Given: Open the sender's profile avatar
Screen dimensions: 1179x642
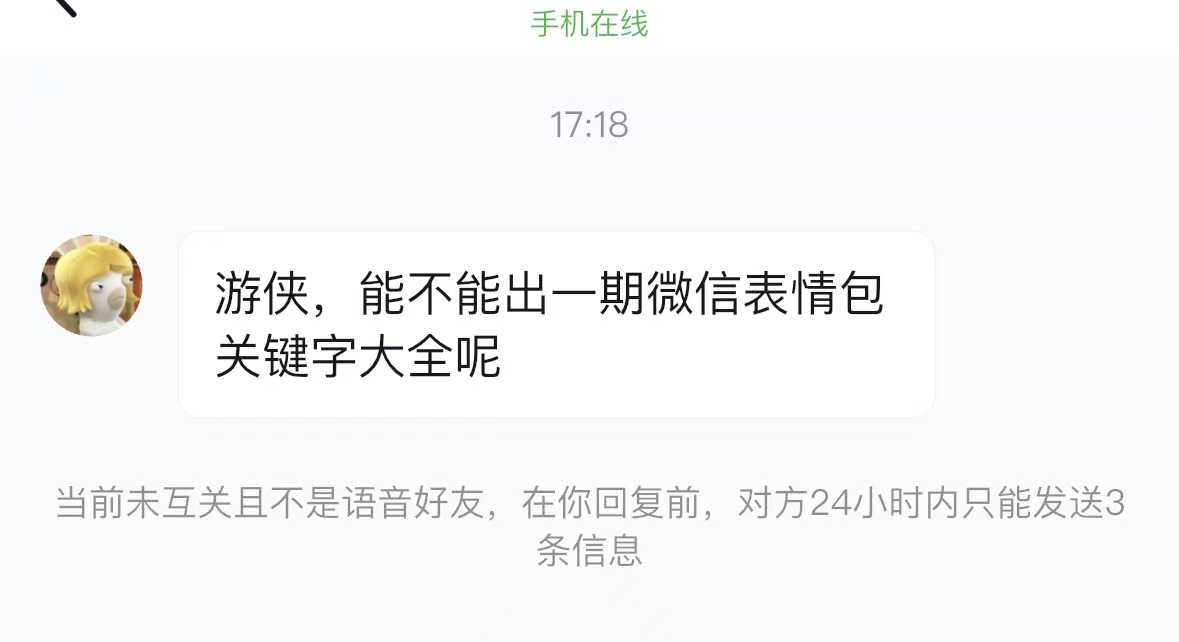Looking at the screenshot, I should point(92,285).
